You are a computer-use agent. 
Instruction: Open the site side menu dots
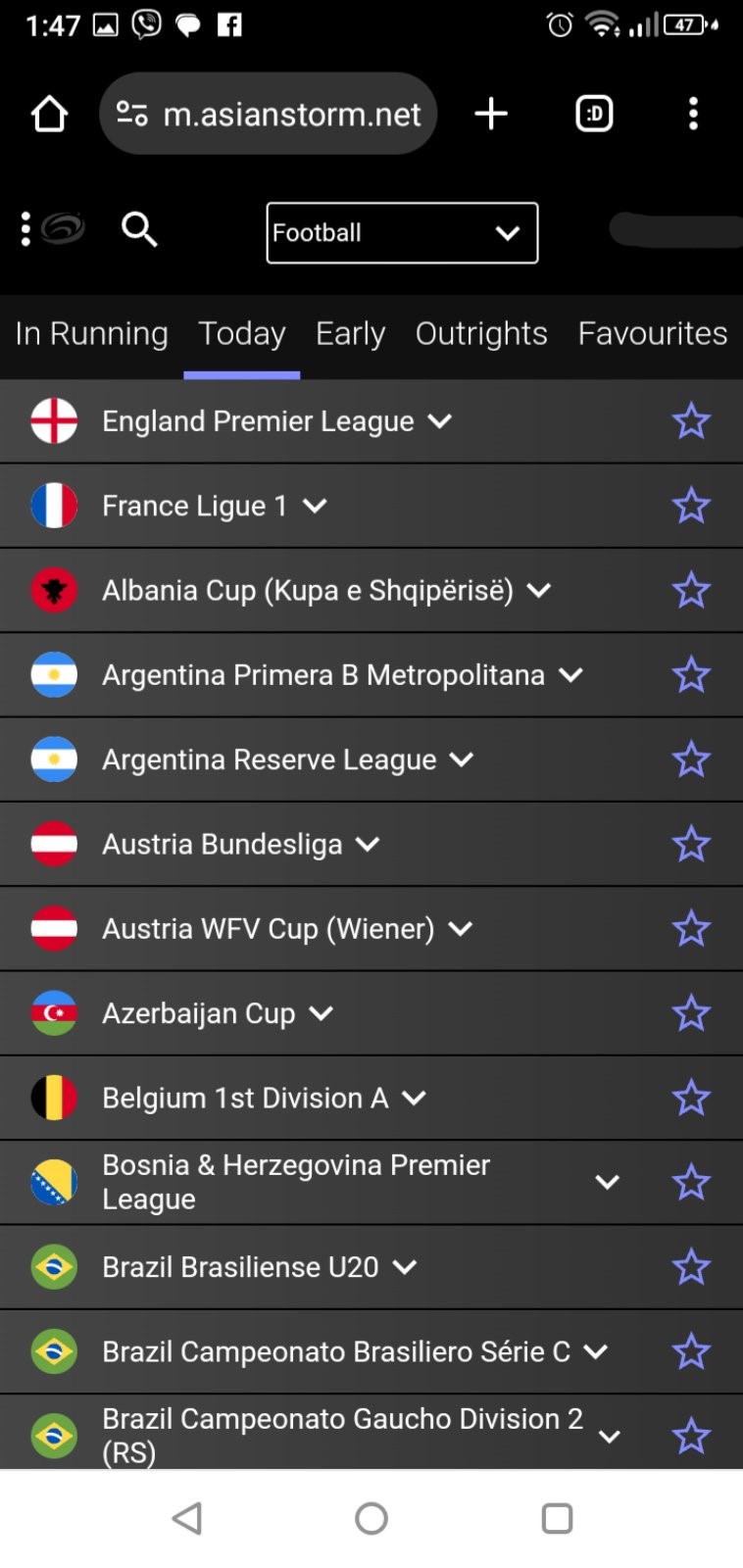[x=25, y=229]
